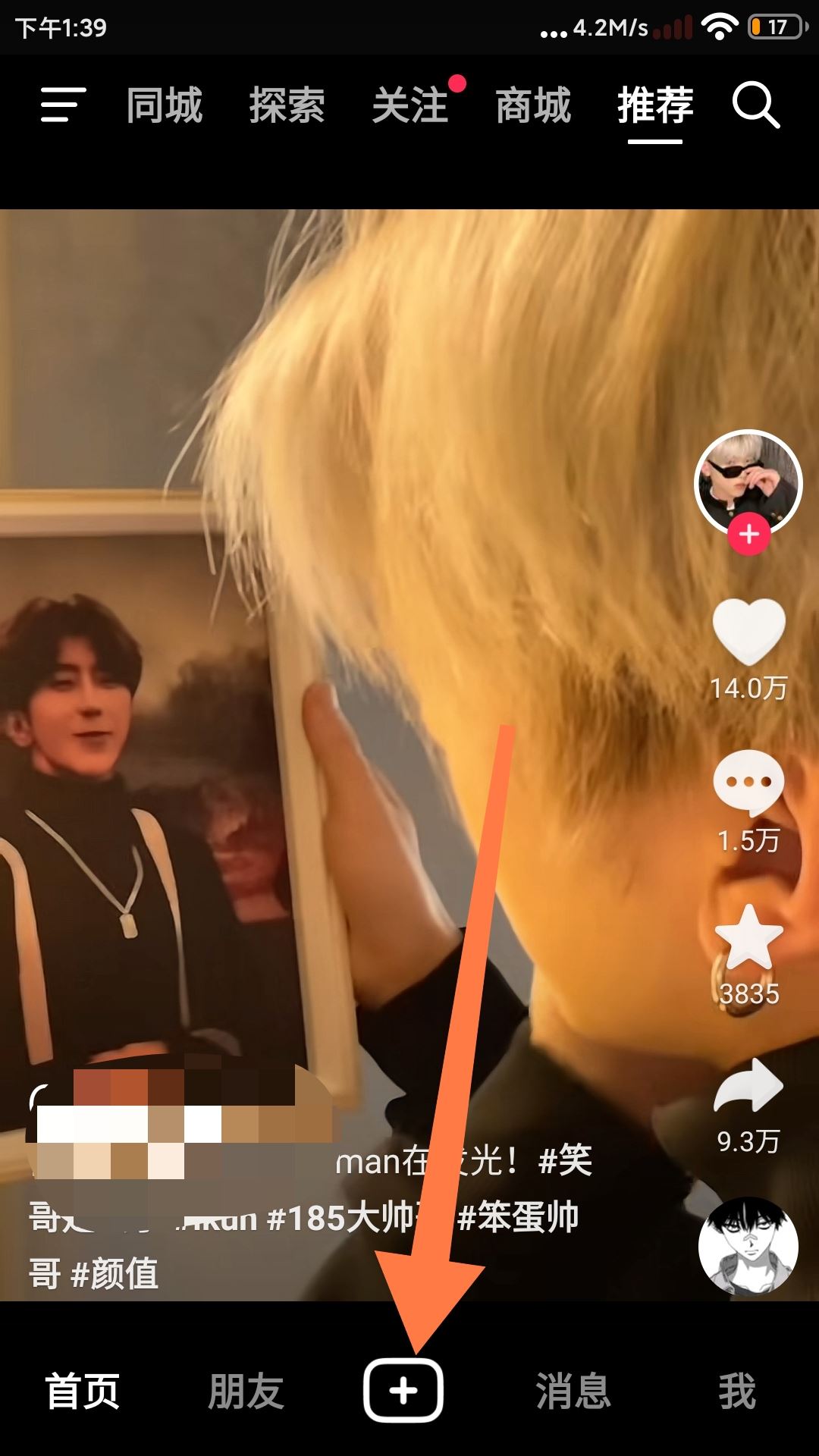
Task: Open the 关注 following feed
Action: point(410,105)
